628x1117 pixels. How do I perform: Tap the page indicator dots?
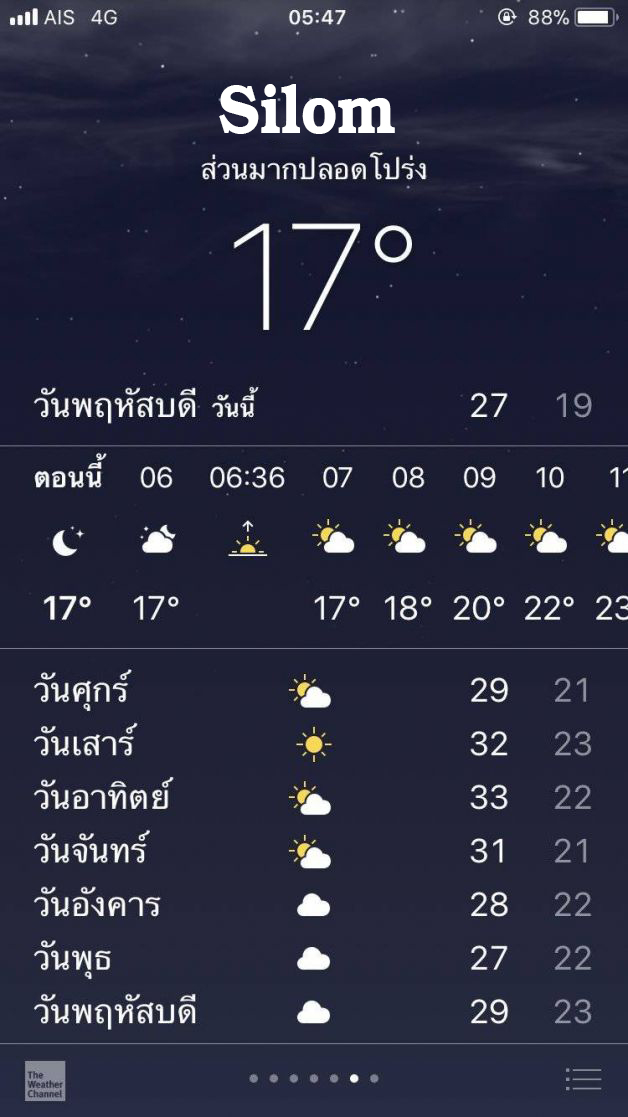click(314, 1079)
